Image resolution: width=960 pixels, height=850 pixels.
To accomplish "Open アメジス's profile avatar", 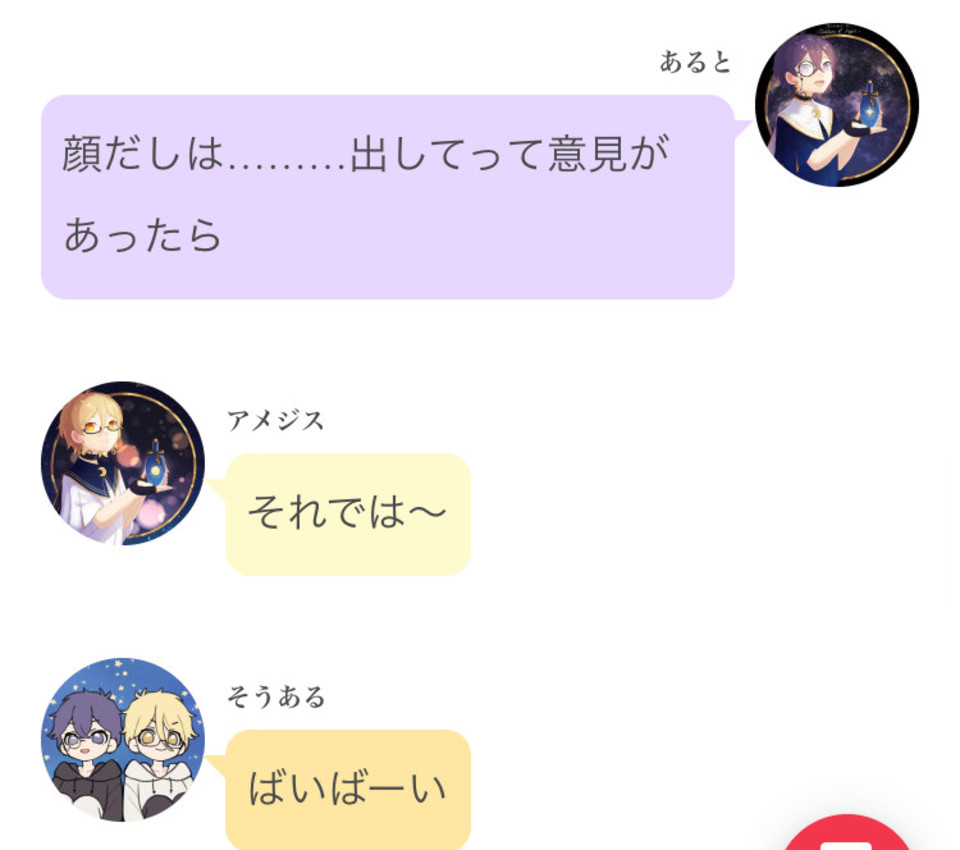I will [x=123, y=463].
